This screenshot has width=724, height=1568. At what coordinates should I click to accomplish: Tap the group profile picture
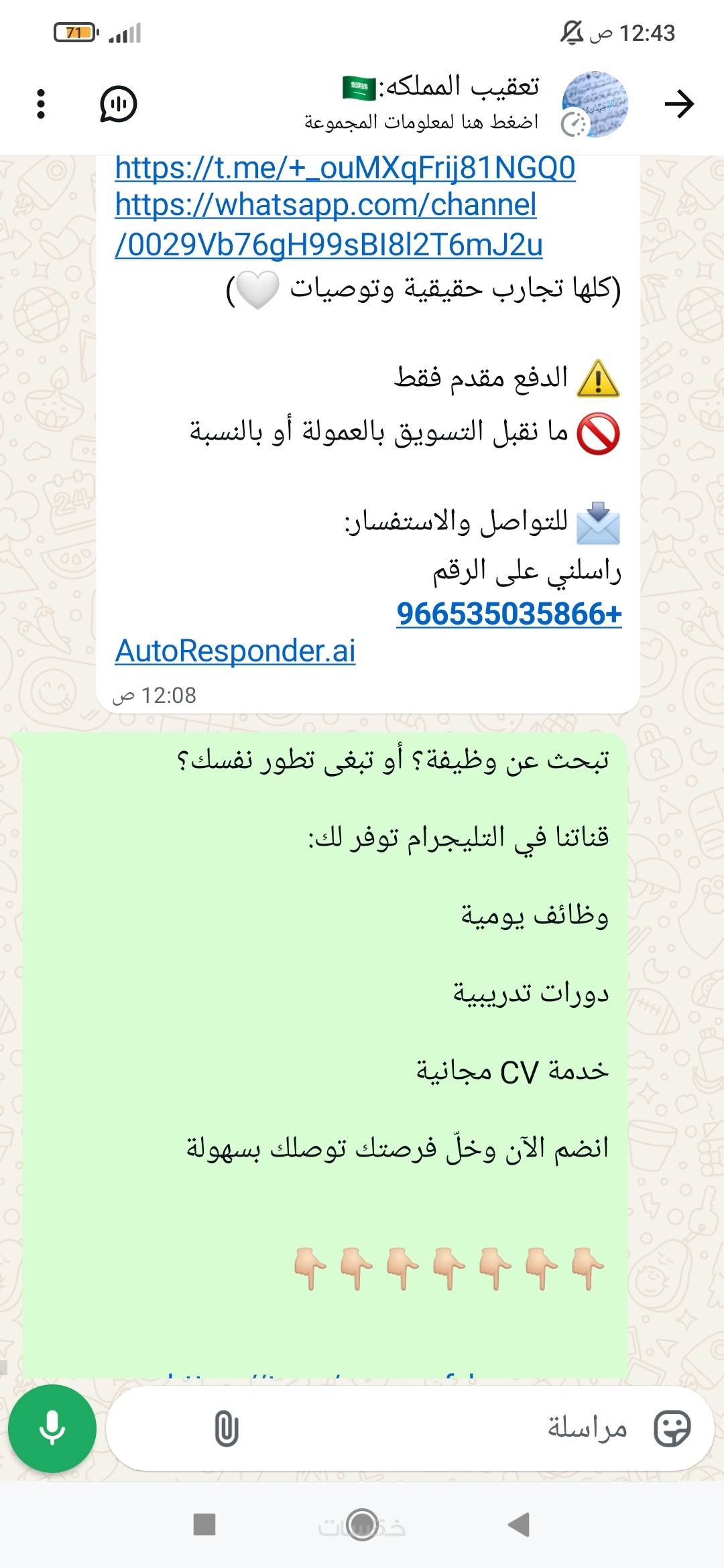[x=595, y=104]
